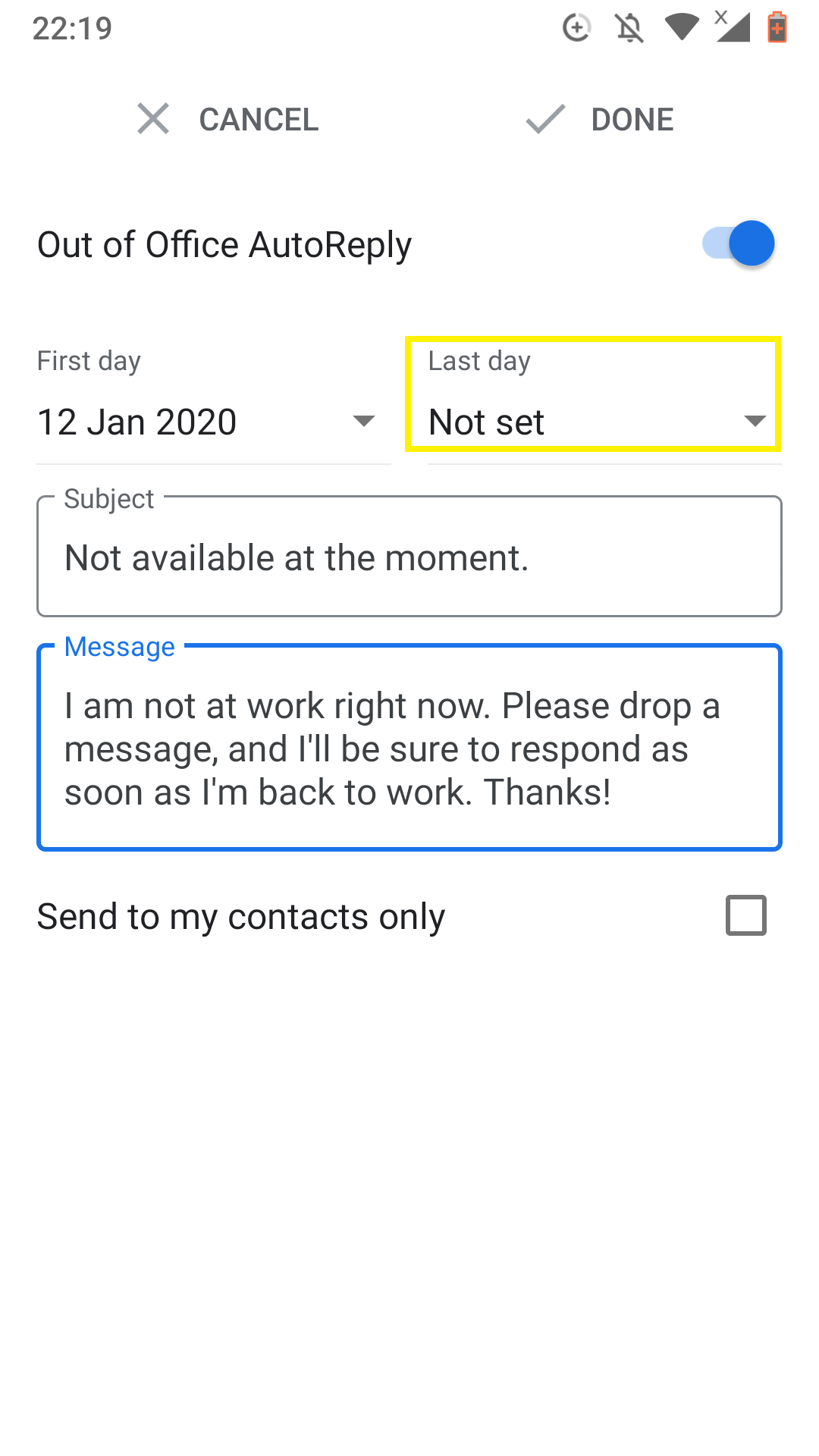Check Send to my contacts only
This screenshot has height=1456, width=819.
coord(745,915)
